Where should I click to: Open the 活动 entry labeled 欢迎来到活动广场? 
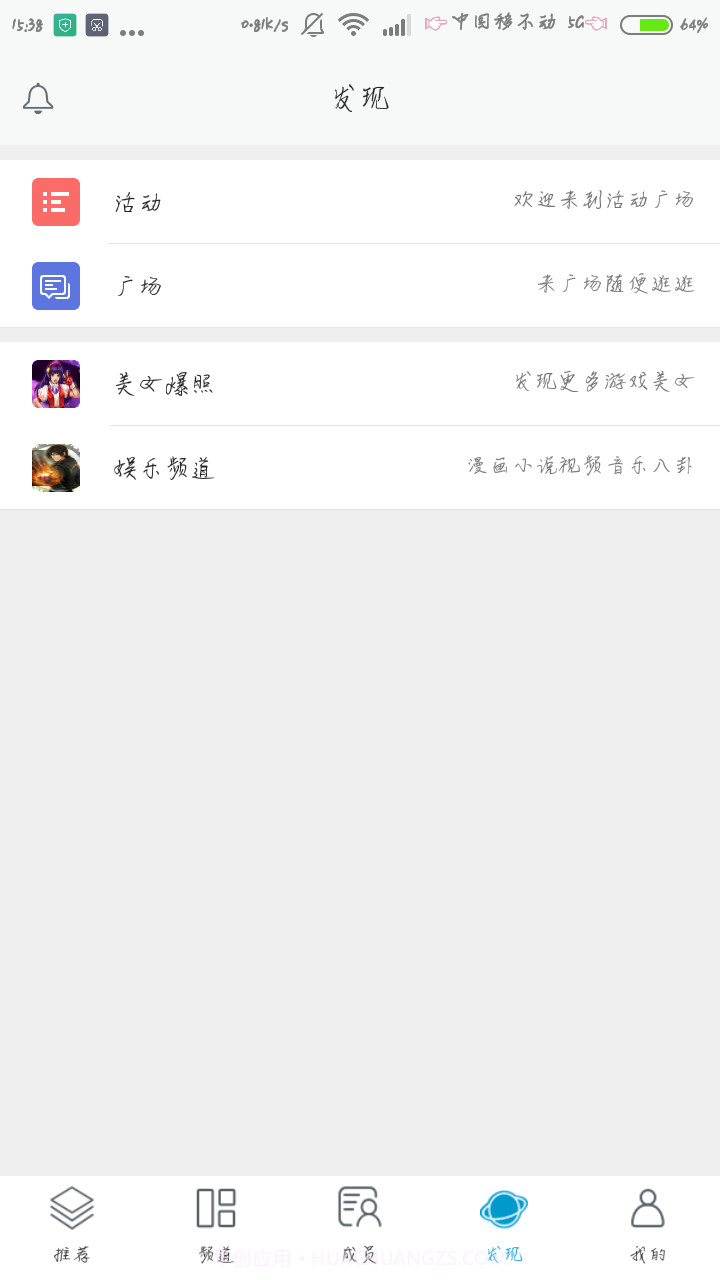coord(360,202)
